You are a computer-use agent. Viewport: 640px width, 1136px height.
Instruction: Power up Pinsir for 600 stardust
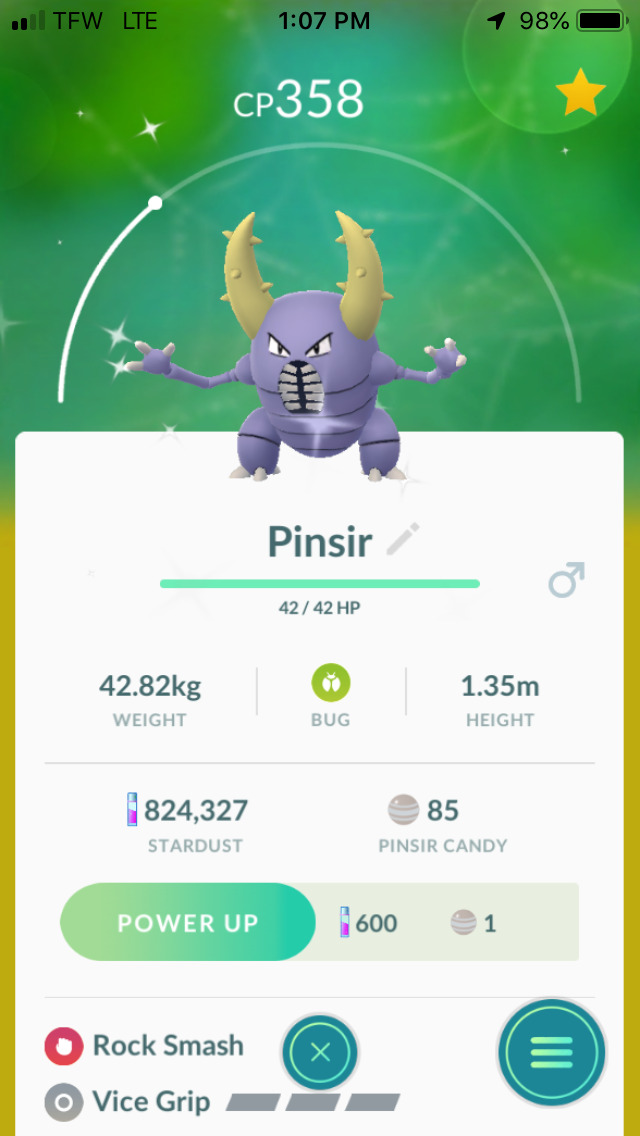click(x=188, y=922)
